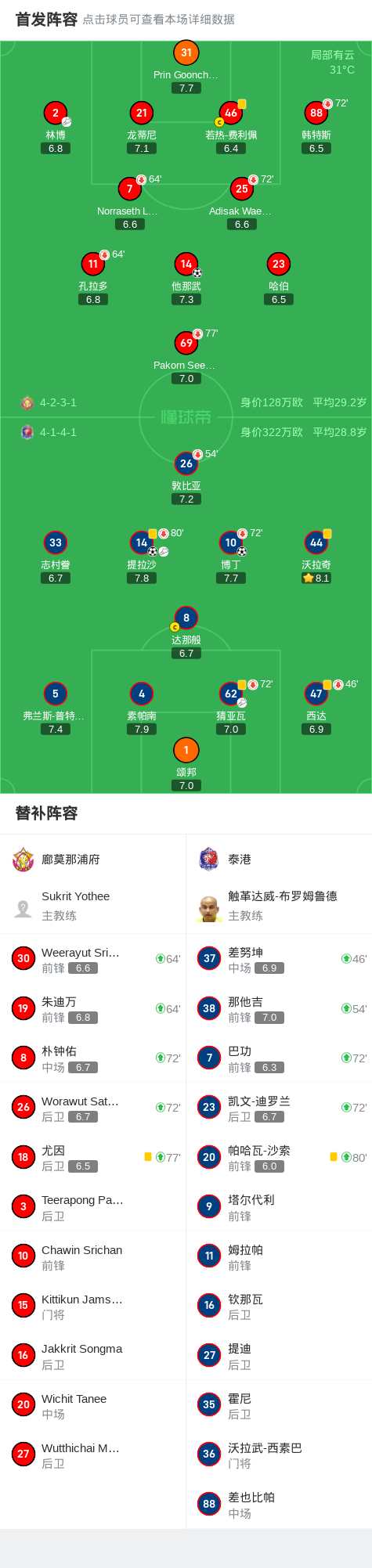View captain 达那般 number 8 details
The image size is (372, 1568).
pos(186,632)
